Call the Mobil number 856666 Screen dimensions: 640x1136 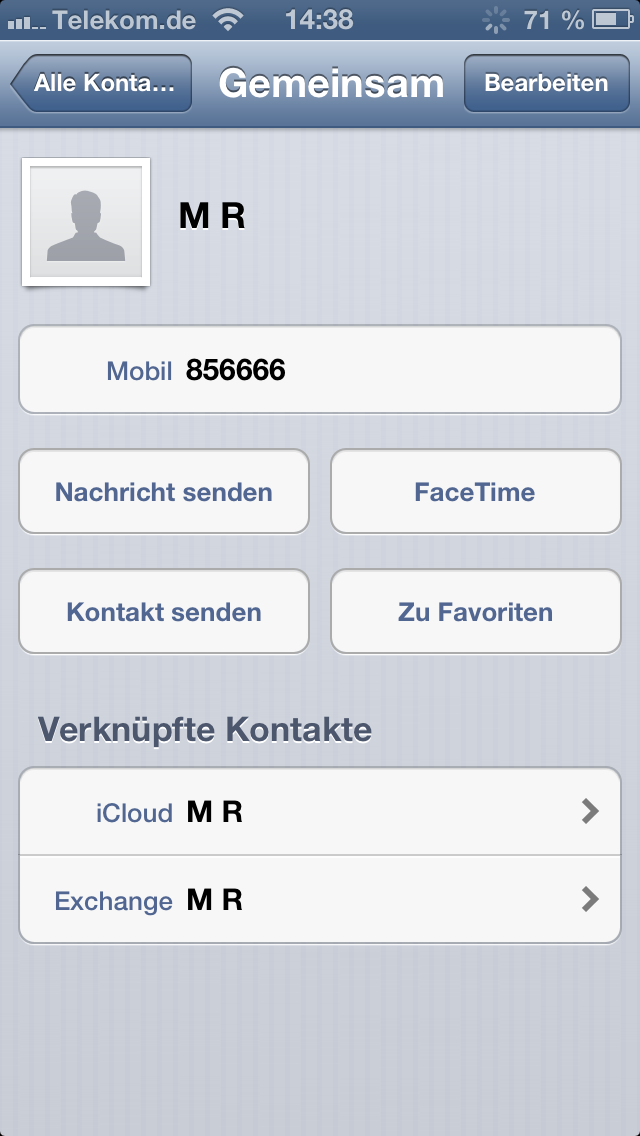point(320,370)
